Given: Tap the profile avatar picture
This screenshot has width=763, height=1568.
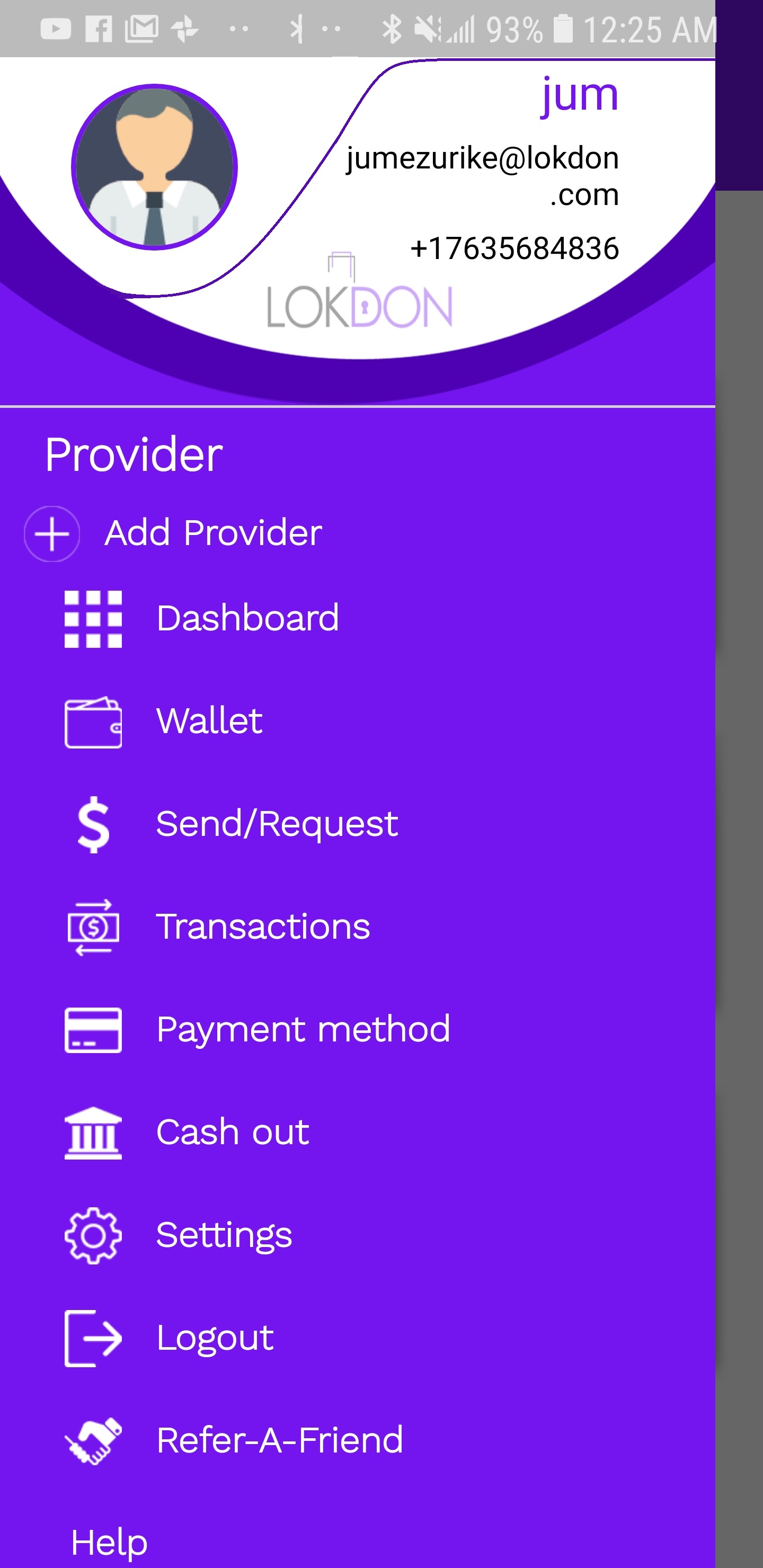Looking at the screenshot, I should point(154,167).
